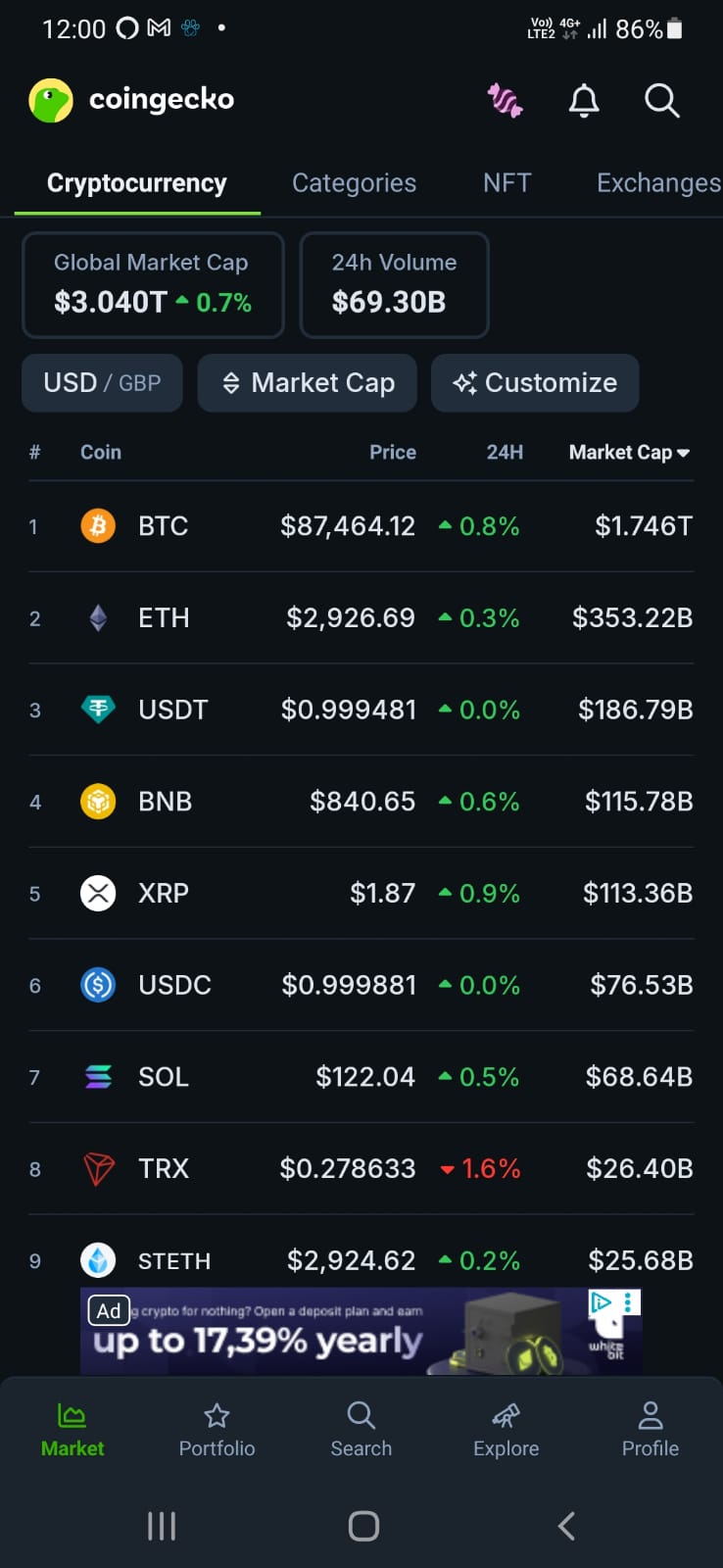
Task: Tap the search magnifier in header
Action: [x=661, y=100]
